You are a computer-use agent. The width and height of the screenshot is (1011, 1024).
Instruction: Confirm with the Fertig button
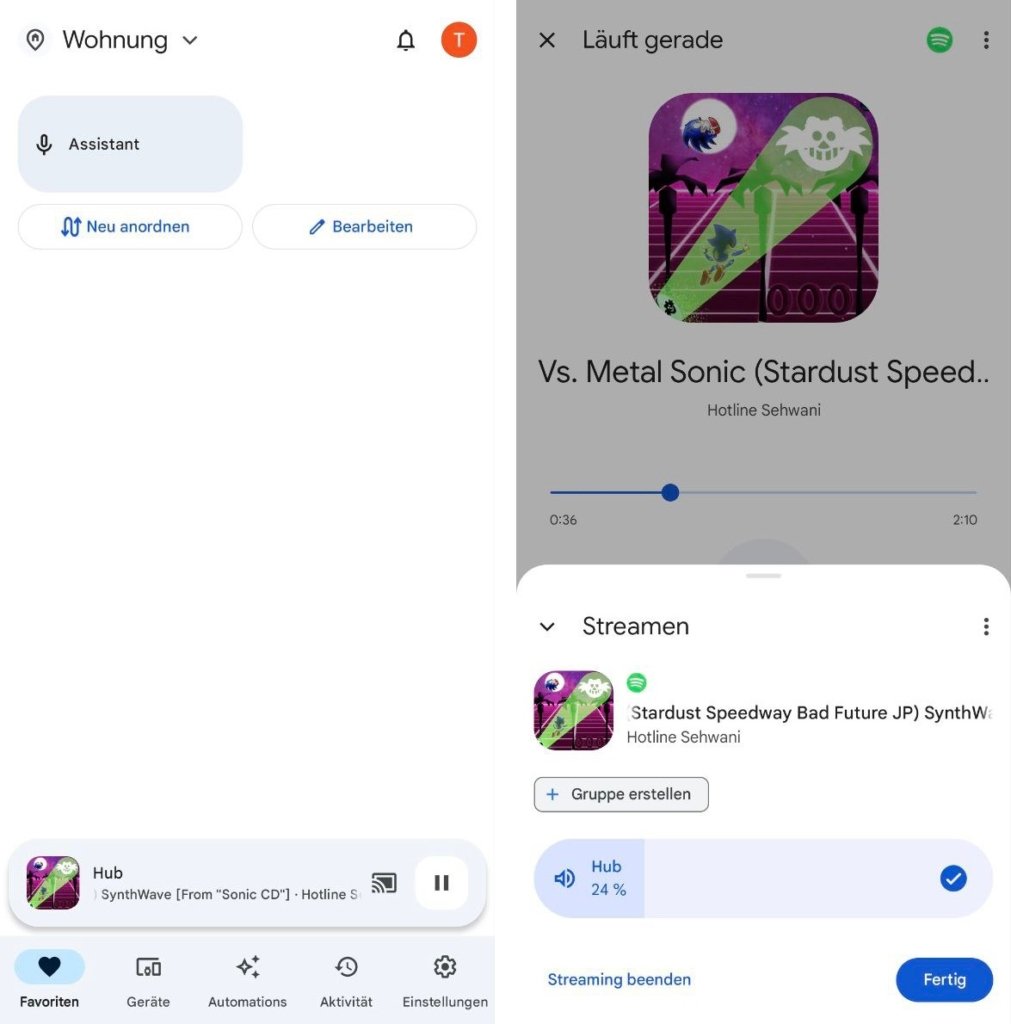click(x=944, y=980)
